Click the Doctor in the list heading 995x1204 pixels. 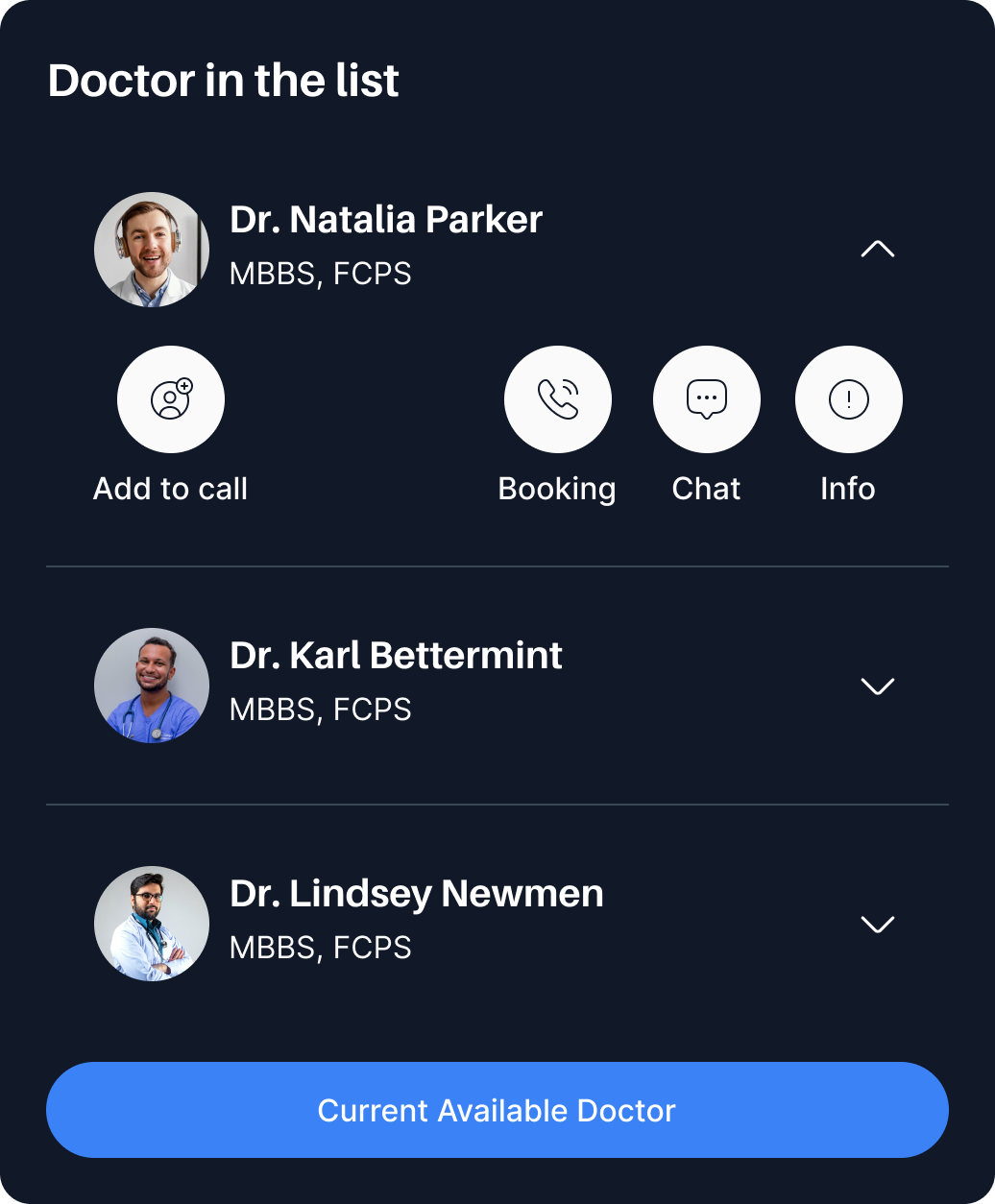point(224,81)
